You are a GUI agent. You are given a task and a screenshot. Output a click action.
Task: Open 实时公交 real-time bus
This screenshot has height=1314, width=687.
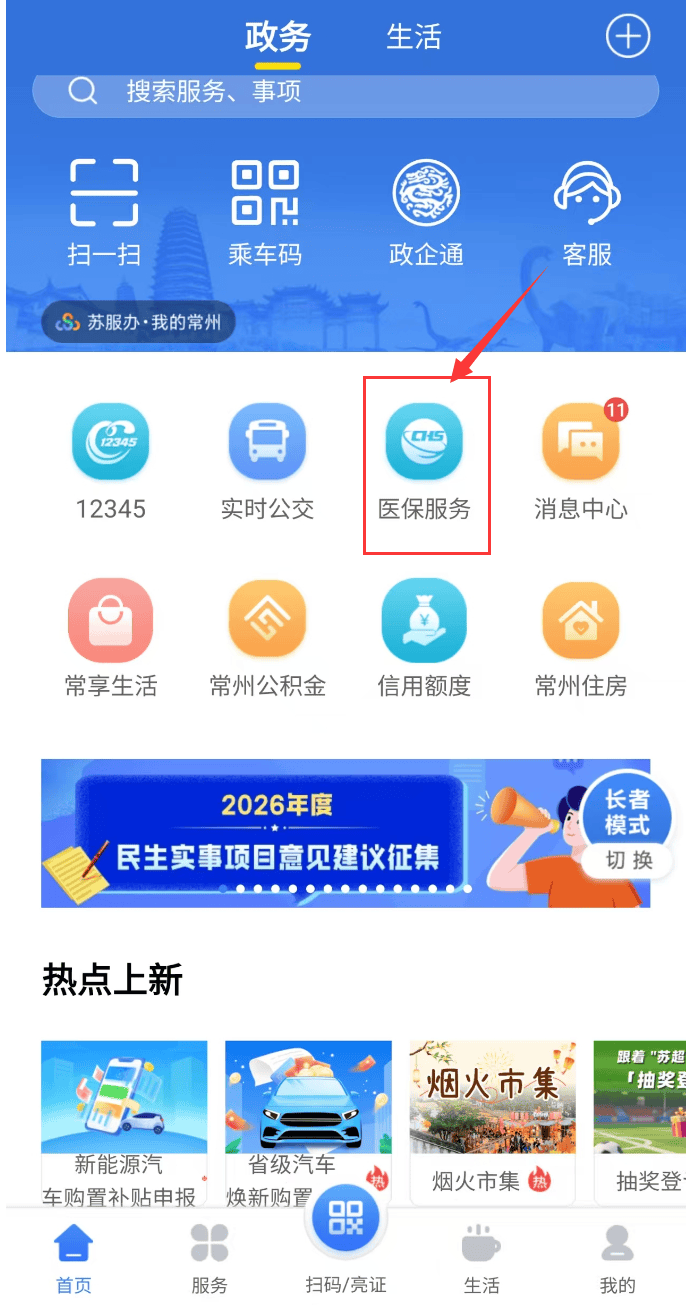click(267, 461)
